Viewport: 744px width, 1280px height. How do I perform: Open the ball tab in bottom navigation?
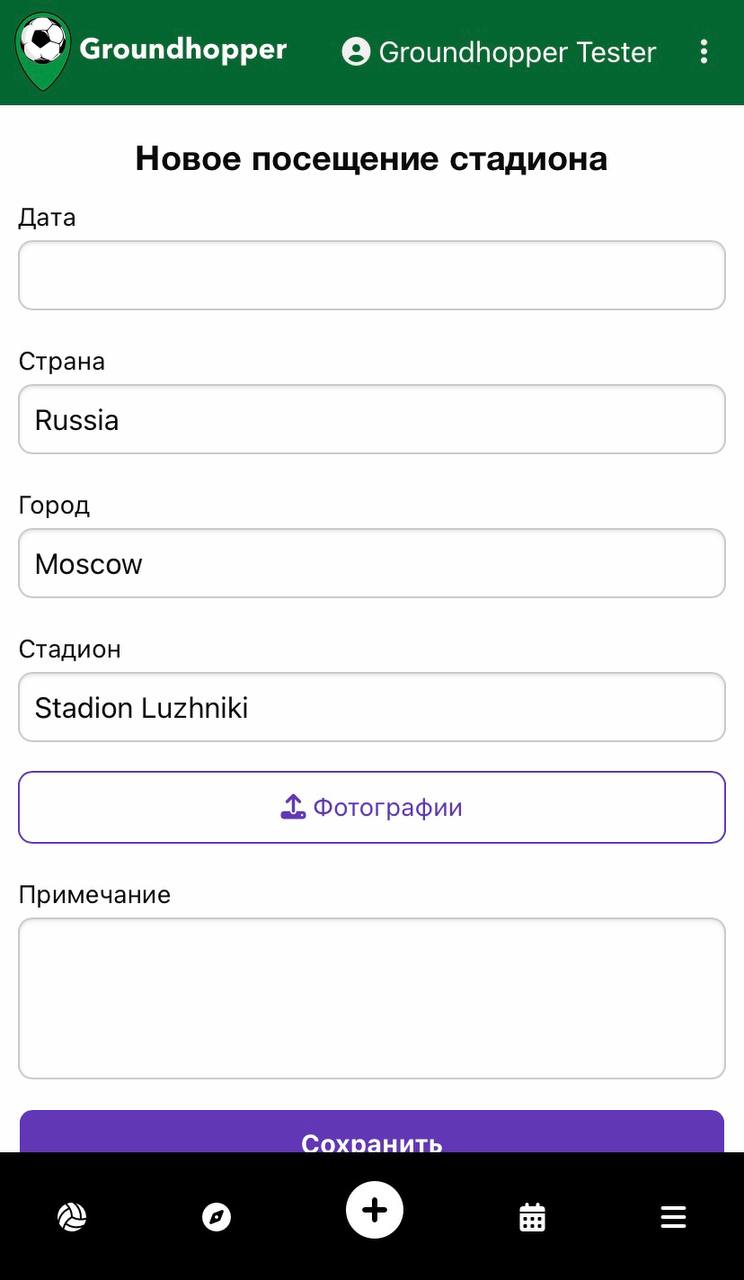click(72, 1217)
